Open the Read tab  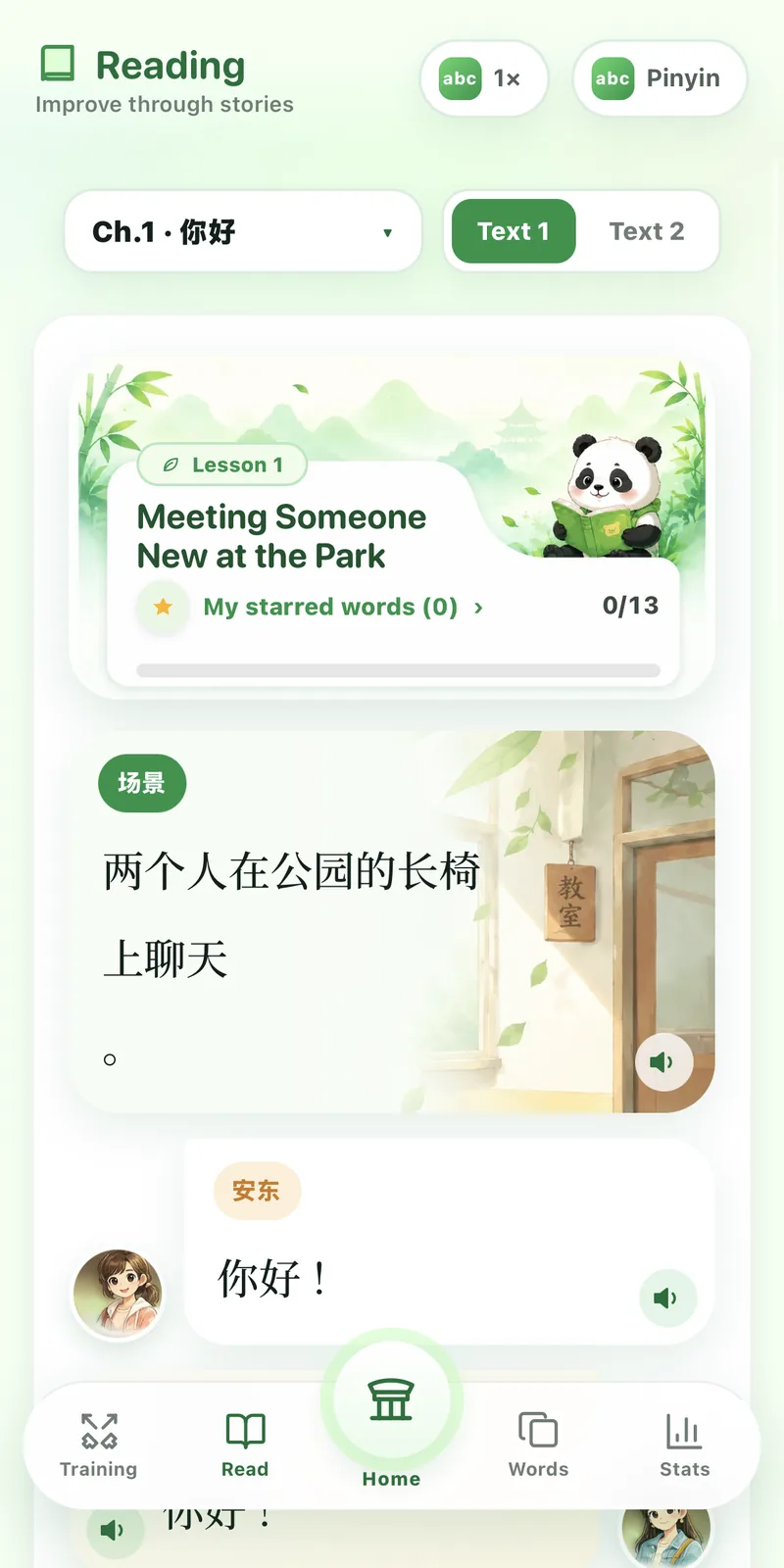245,1445
